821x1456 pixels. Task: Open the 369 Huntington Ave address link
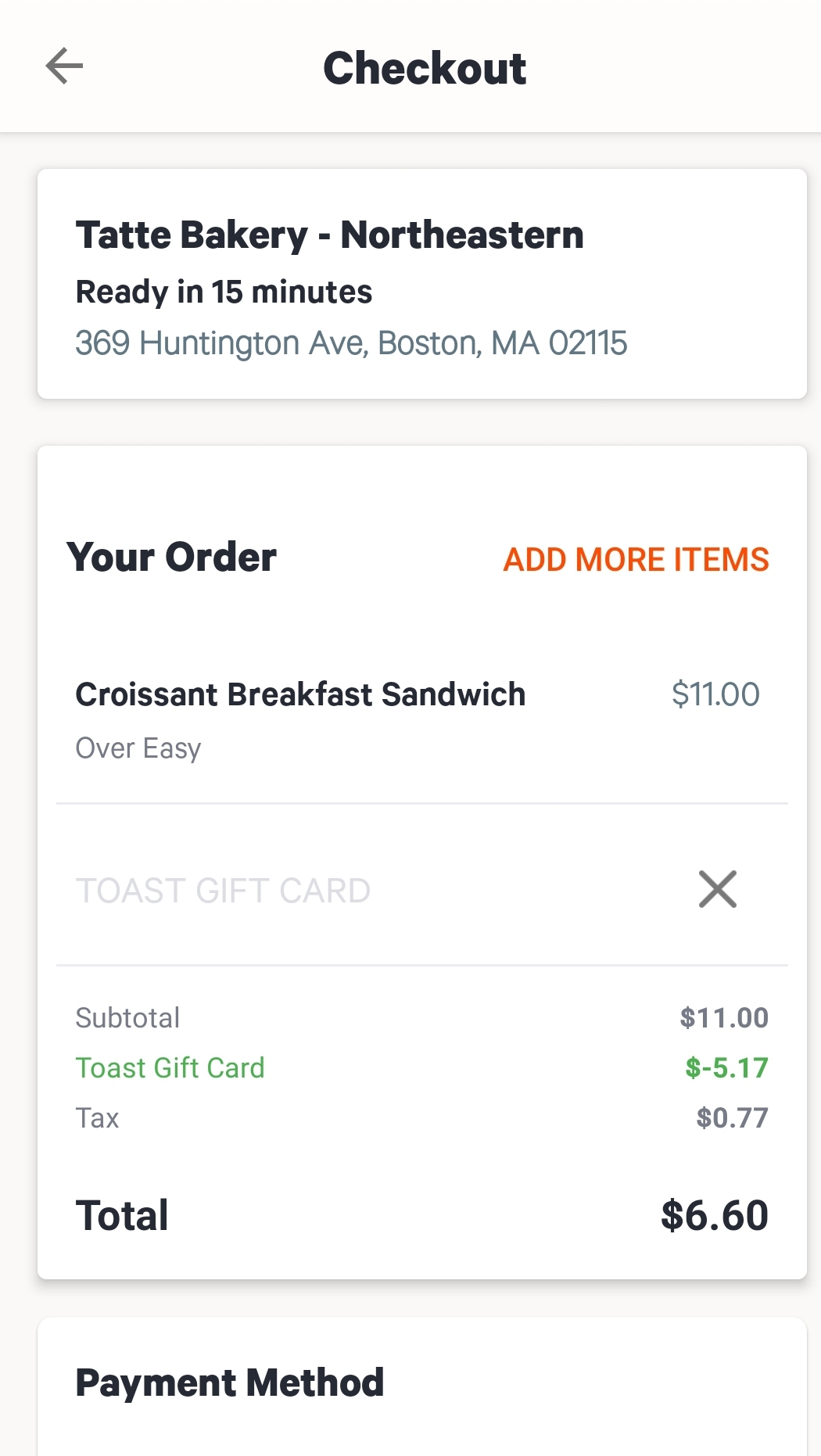click(x=351, y=342)
